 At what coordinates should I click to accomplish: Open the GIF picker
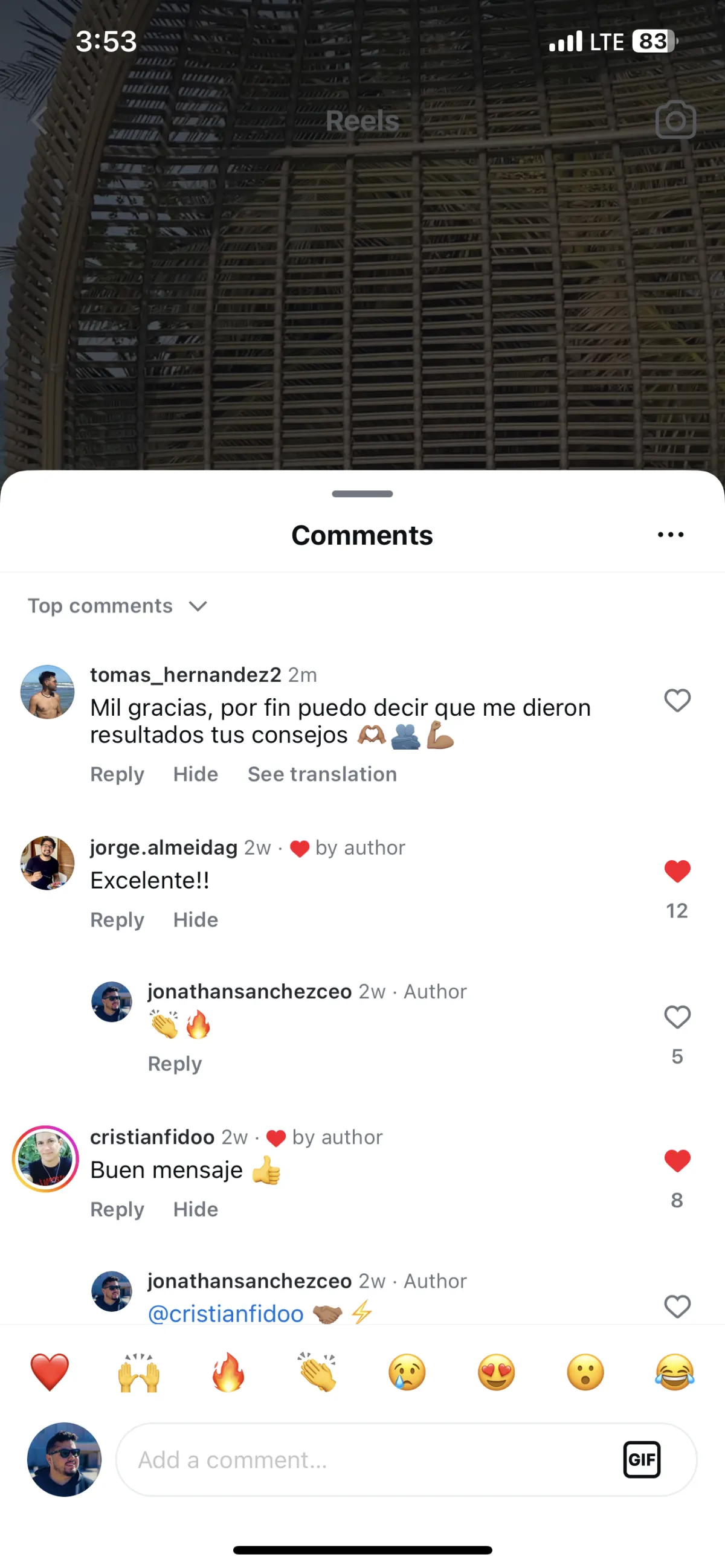642,1460
